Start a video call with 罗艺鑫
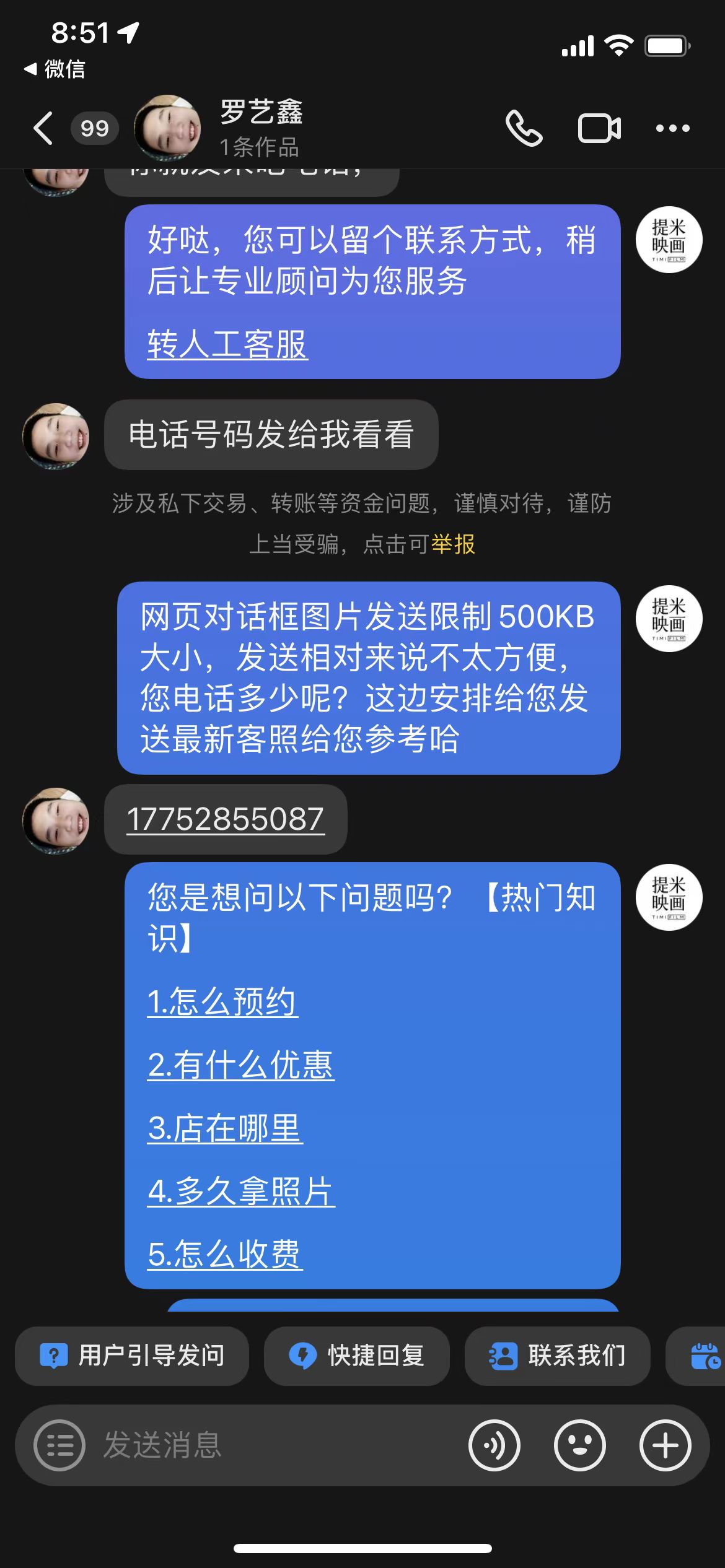Screen dimensions: 725x1568 pyautogui.click(x=599, y=128)
